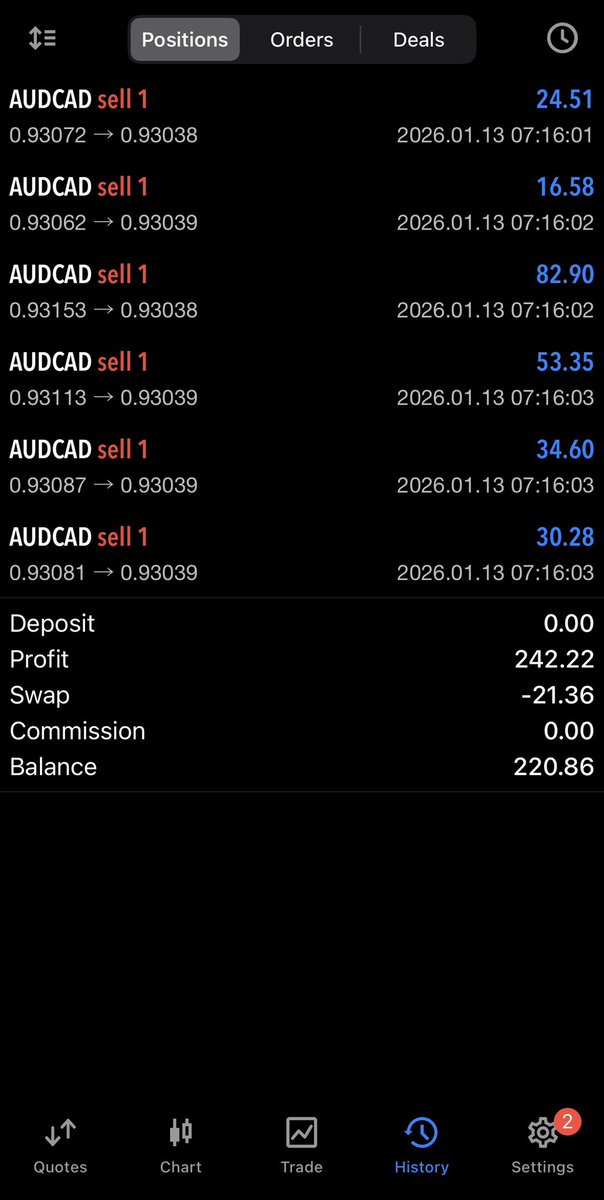Open the Settings tab
Image resolution: width=604 pixels, height=1200 pixels.
click(x=542, y=1145)
